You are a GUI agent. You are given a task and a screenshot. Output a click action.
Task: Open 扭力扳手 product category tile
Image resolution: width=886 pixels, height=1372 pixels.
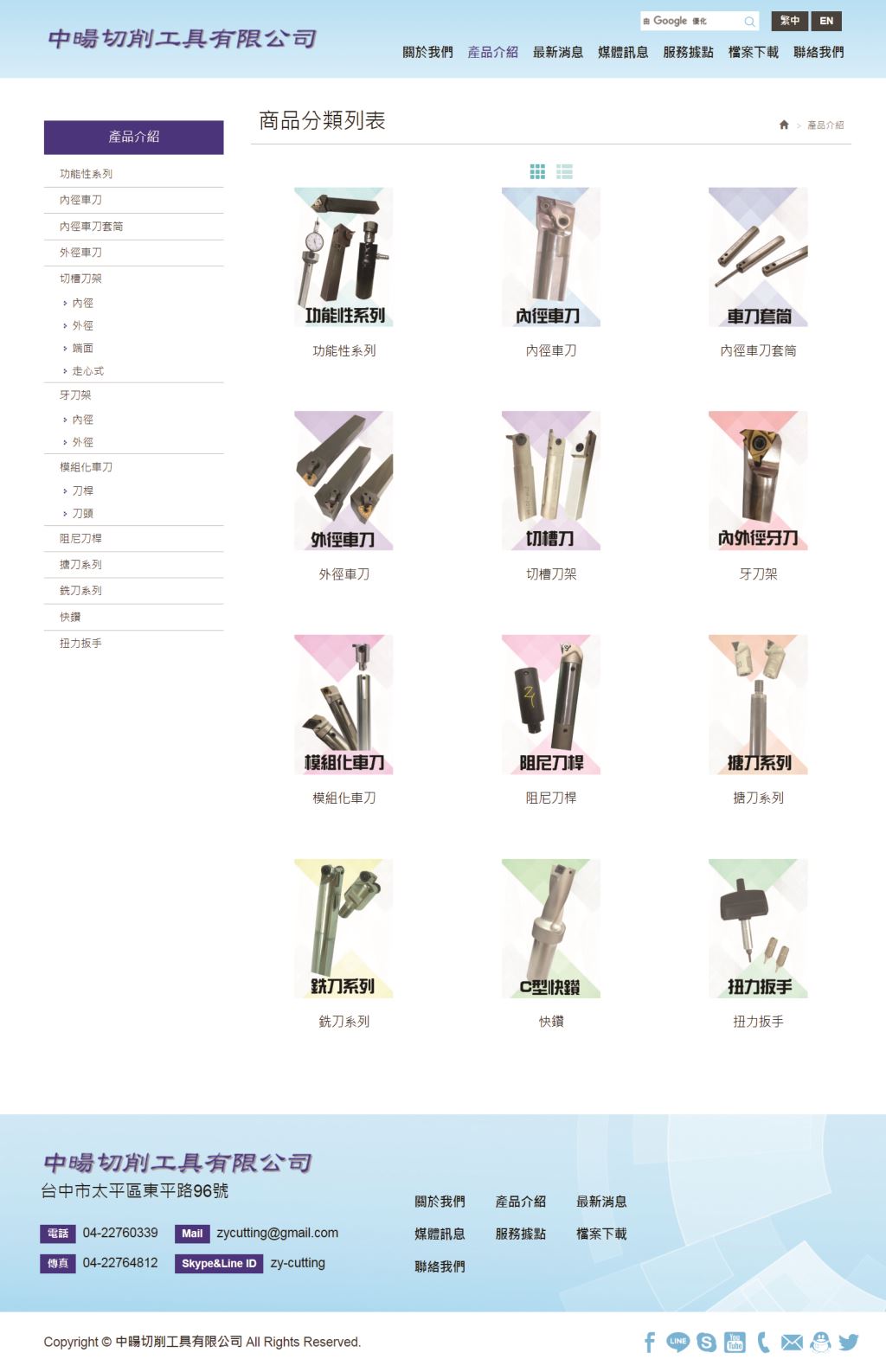click(758, 928)
